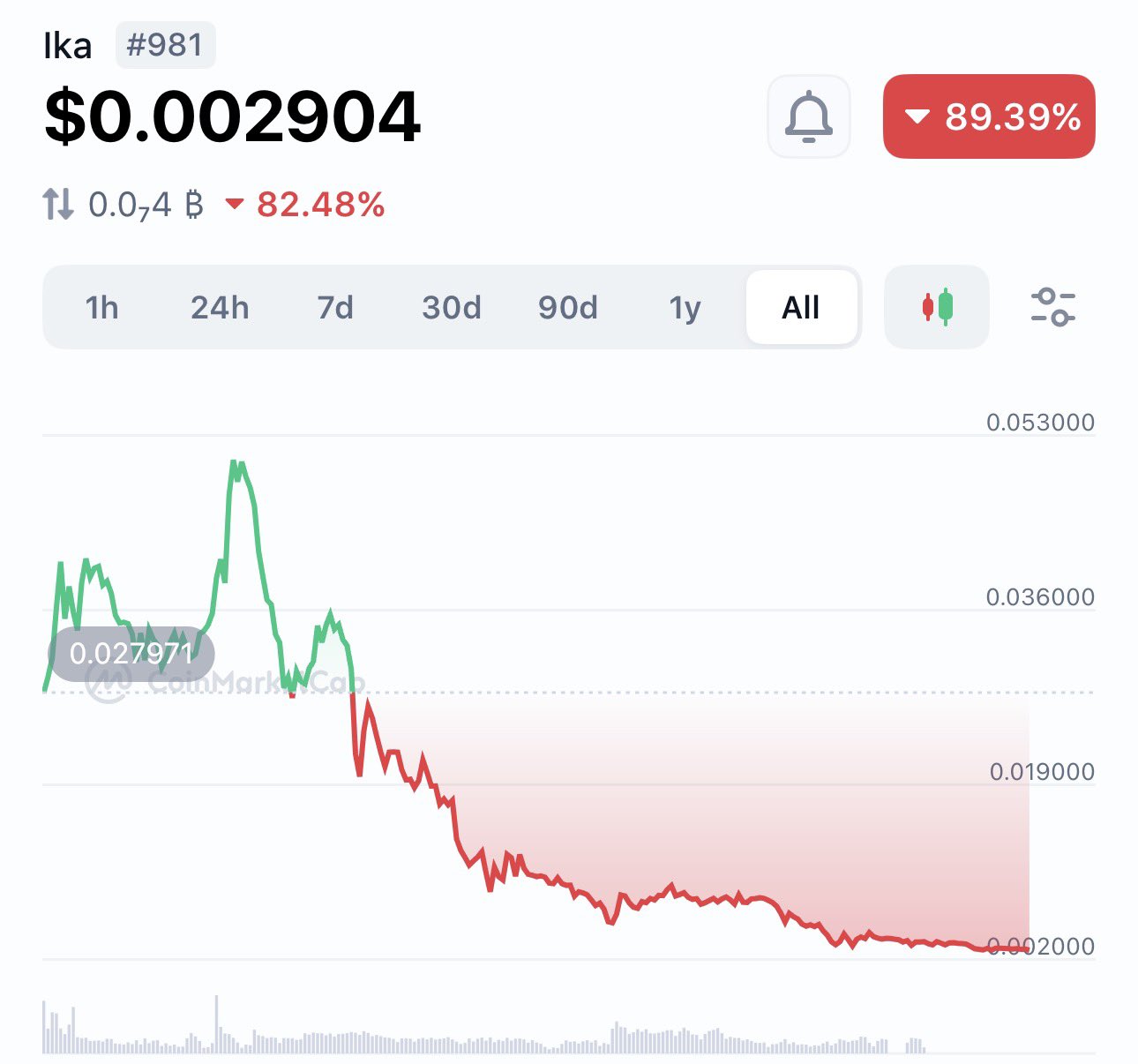
Task: Tap the red 89.39% change badge
Action: [x=988, y=116]
